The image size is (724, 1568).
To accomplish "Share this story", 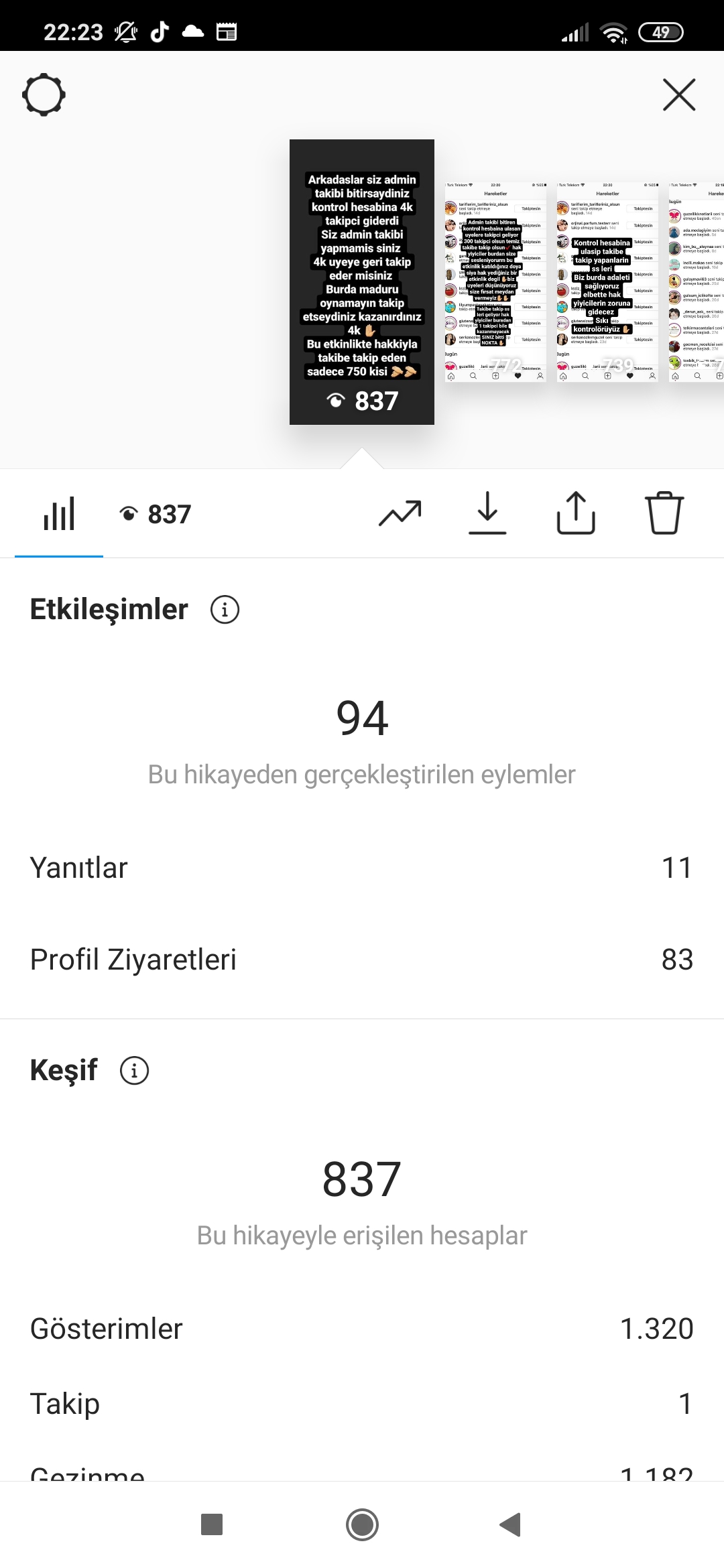I will click(x=576, y=513).
